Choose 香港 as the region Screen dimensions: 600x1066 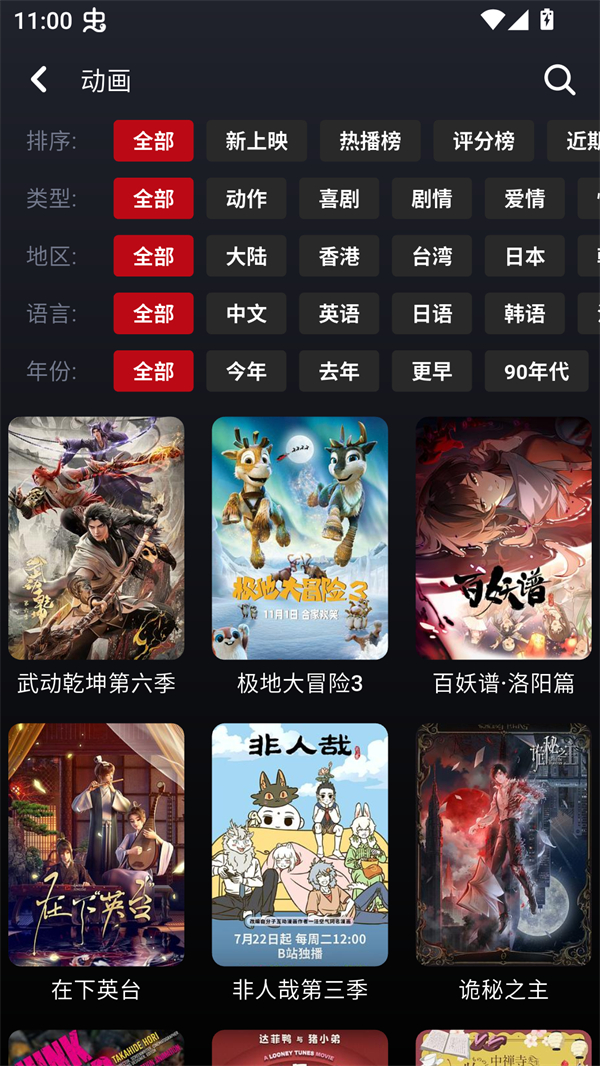[339, 257]
